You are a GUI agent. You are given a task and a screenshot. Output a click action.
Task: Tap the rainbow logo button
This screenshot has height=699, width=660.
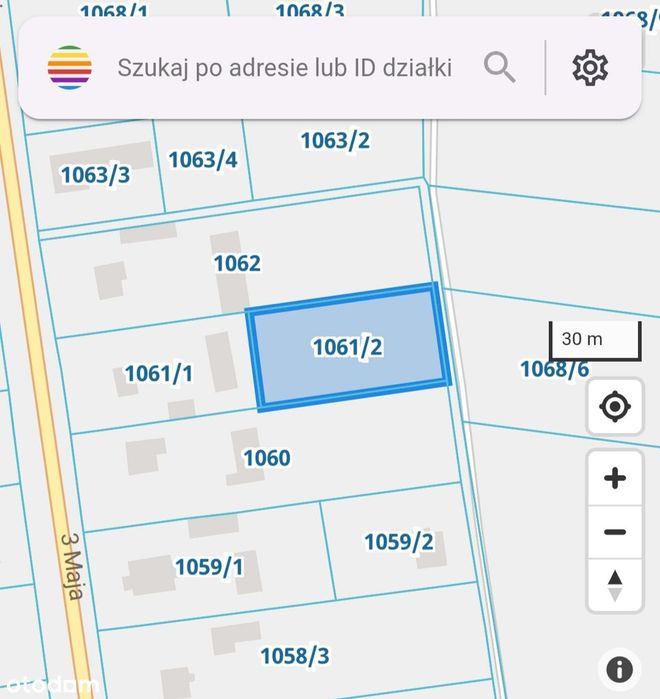coord(70,68)
